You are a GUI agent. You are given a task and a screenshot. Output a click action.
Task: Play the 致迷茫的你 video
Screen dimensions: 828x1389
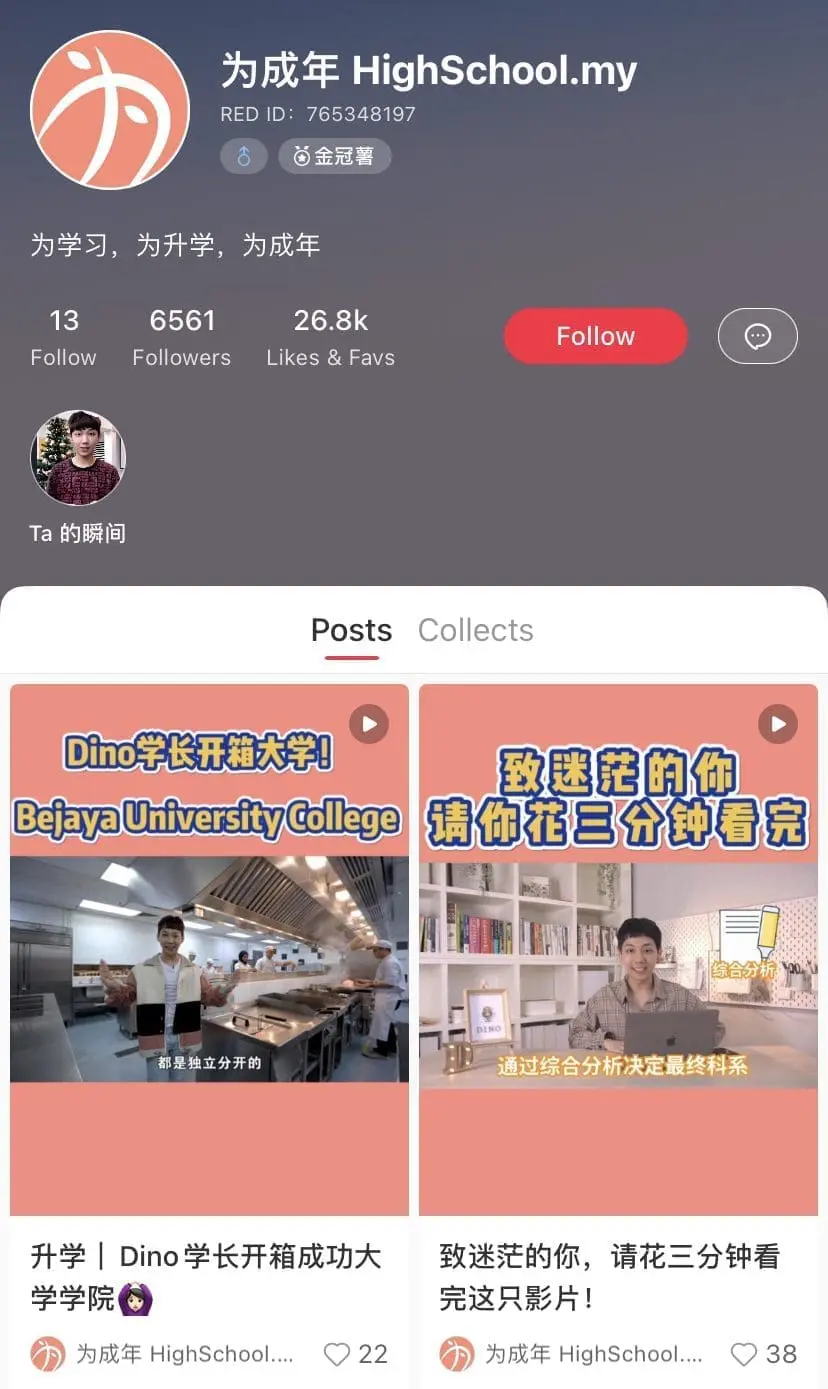(777, 724)
